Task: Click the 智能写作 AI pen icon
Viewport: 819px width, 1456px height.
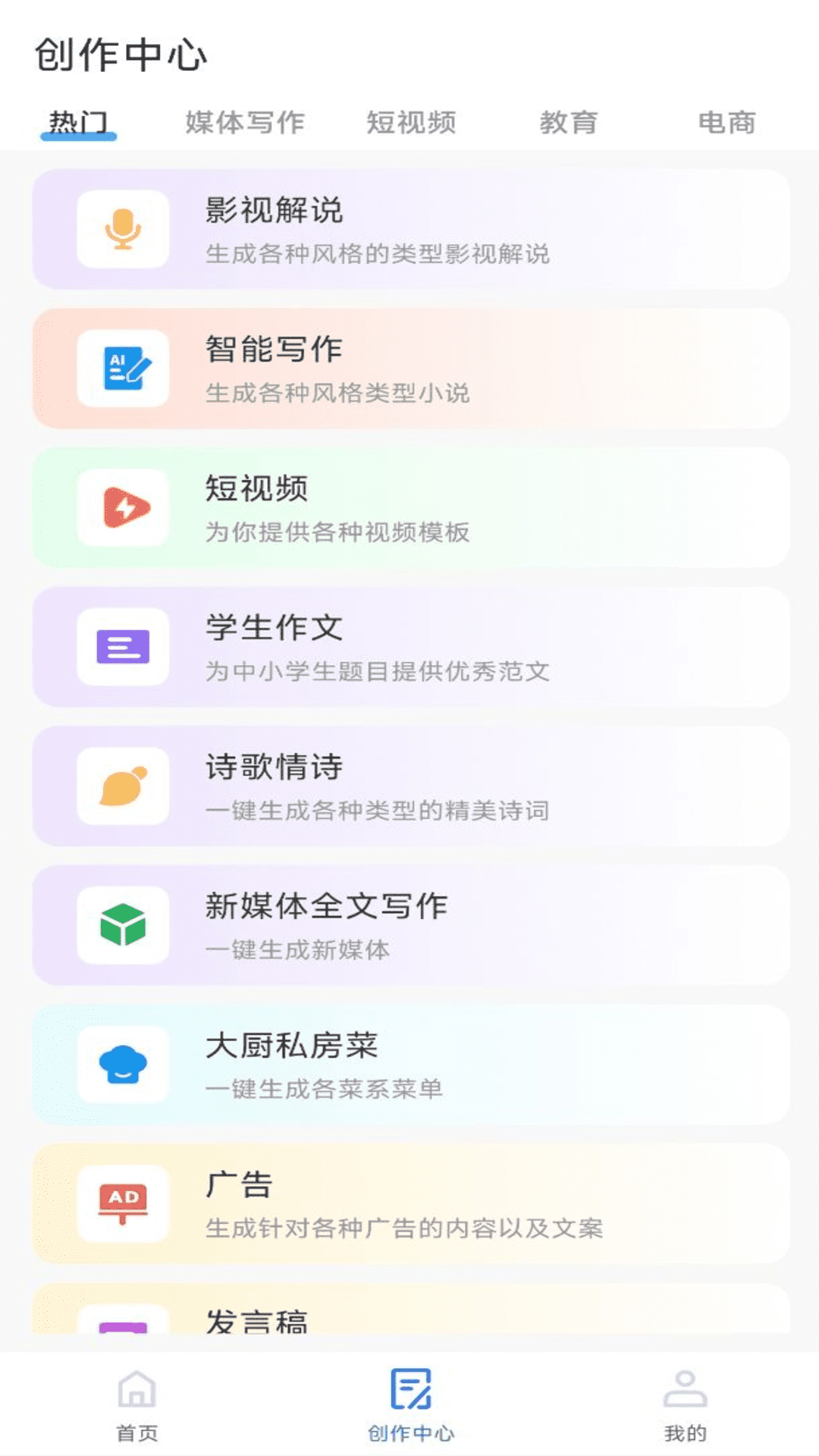Action: (124, 369)
